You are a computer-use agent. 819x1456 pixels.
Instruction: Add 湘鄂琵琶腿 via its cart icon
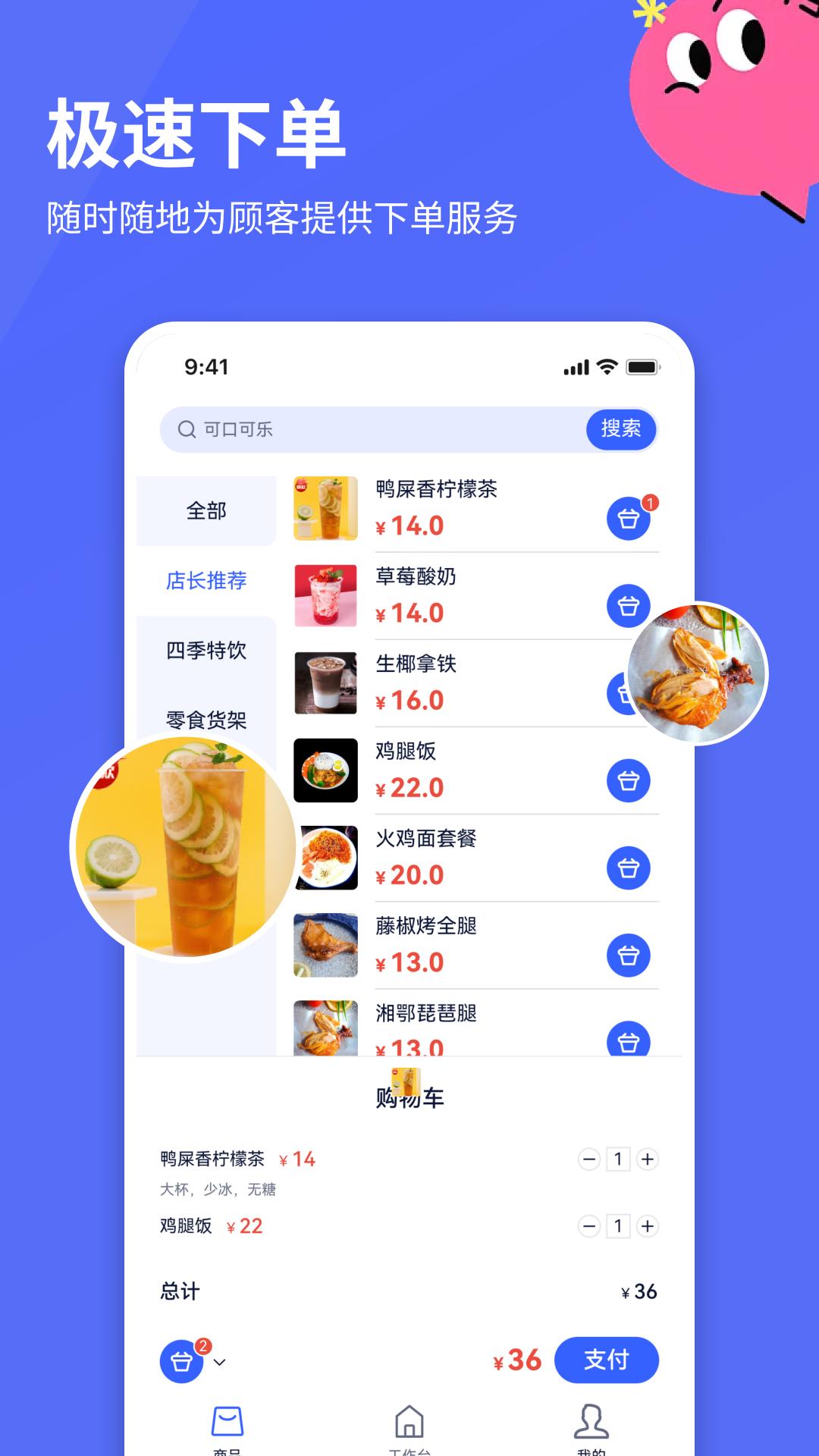click(x=628, y=1039)
